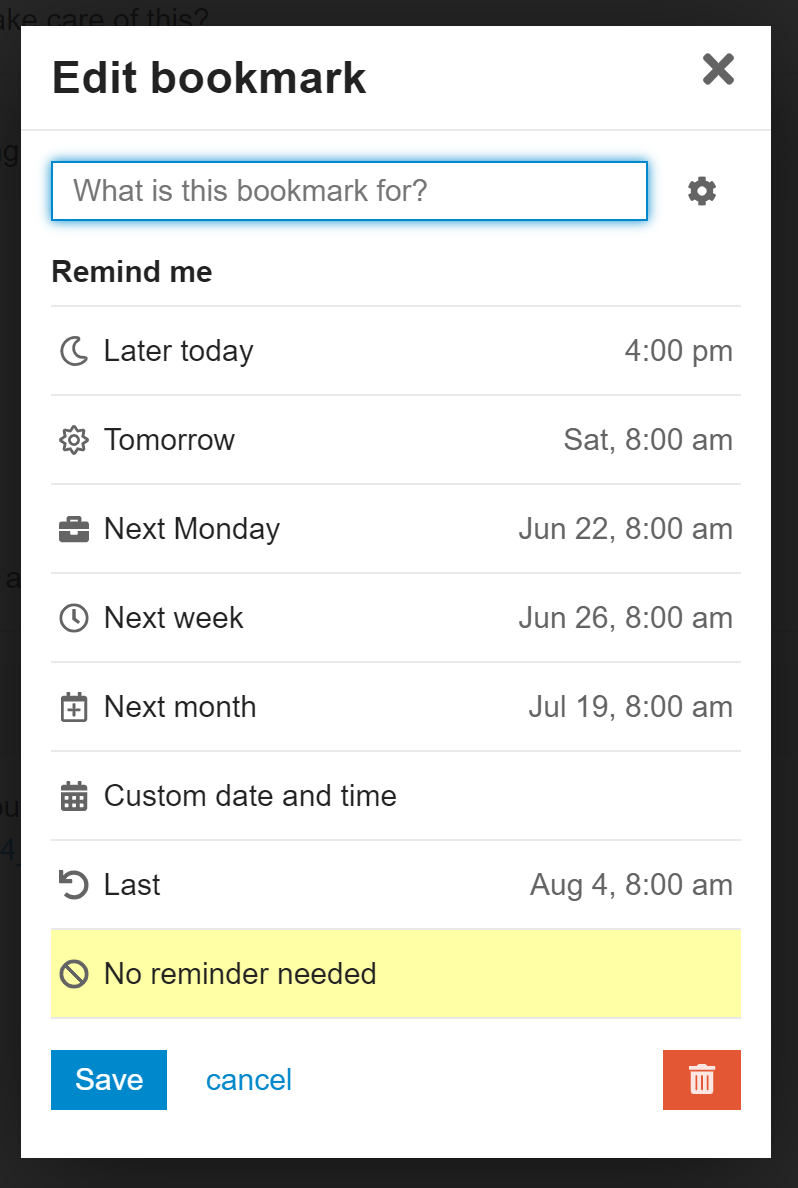The height and width of the screenshot is (1188, 798).
Task: Open Custom date and time
Action: tap(395, 796)
